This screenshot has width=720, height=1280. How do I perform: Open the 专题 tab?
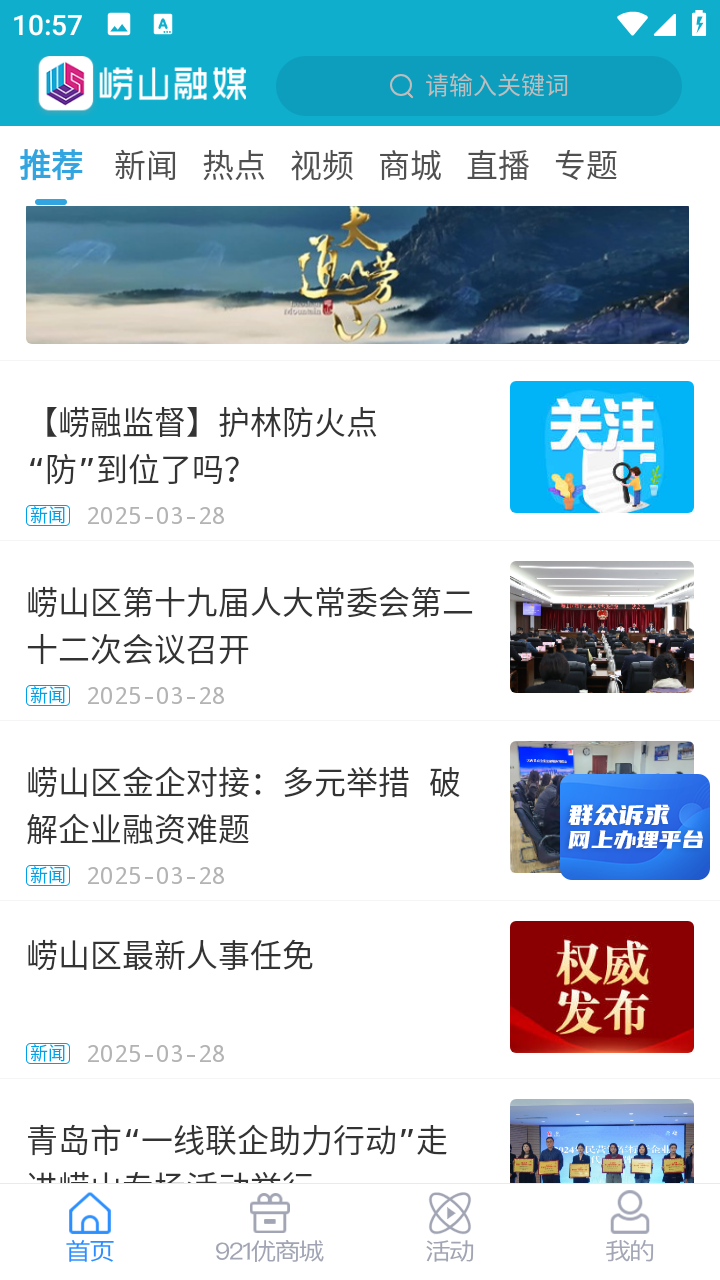pyautogui.click(x=586, y=165)
